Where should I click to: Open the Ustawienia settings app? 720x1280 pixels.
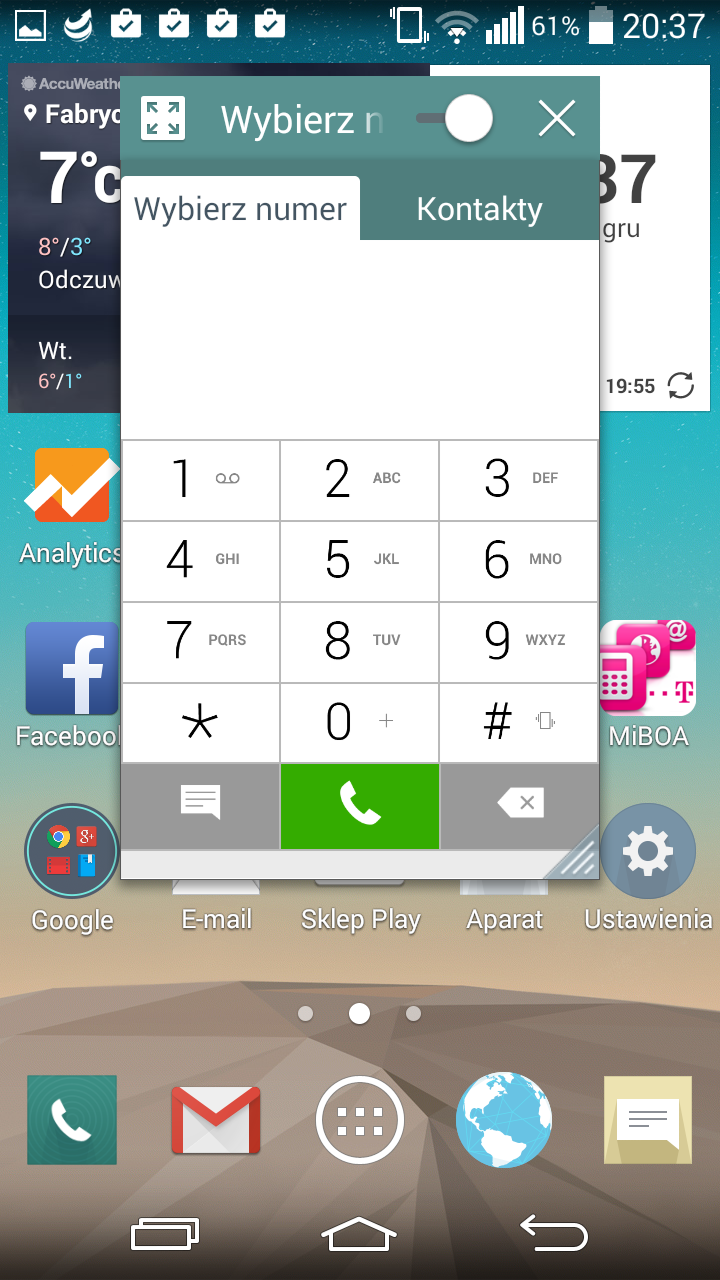[647, 853]
